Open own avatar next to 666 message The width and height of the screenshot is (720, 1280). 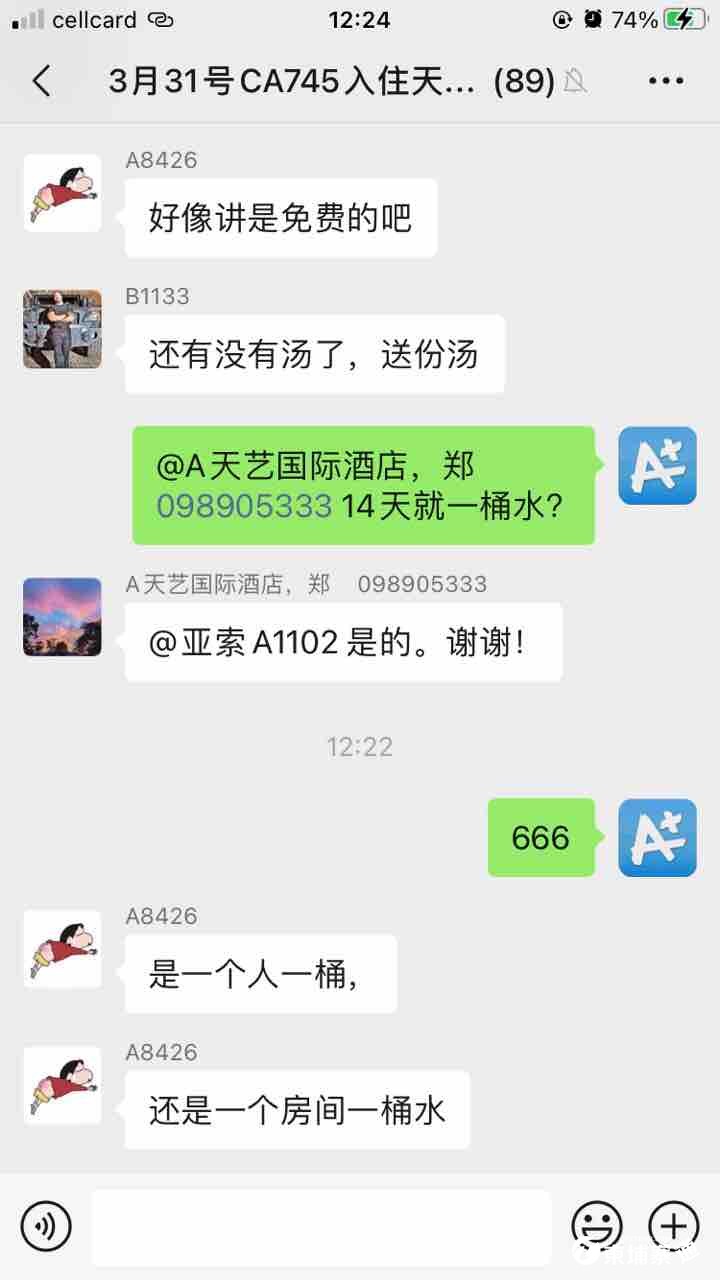tap(657, 837)
